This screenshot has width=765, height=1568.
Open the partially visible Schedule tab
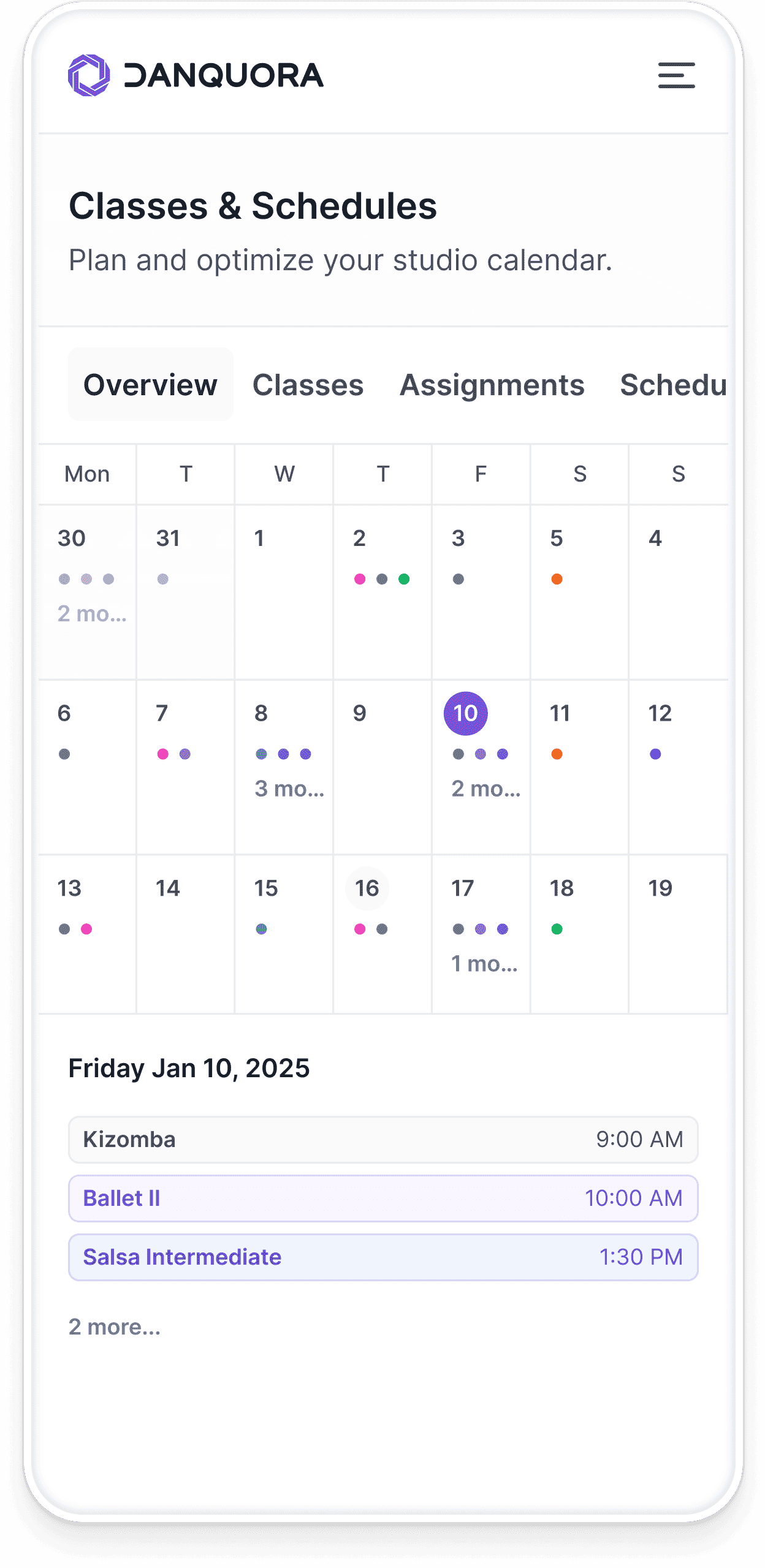coord(672,385)
